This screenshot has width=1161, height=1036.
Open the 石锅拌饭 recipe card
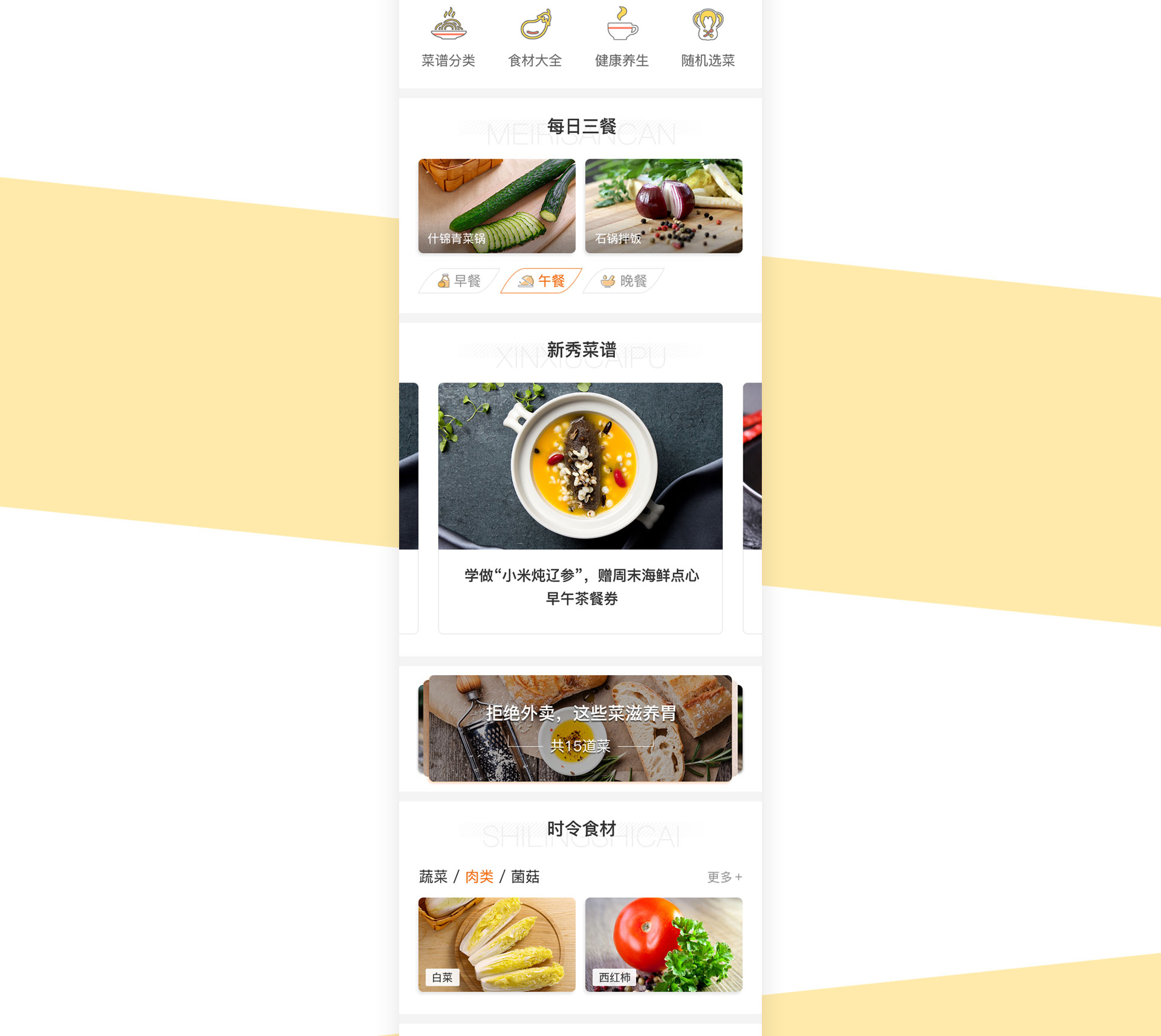click(x=663, y=206)
